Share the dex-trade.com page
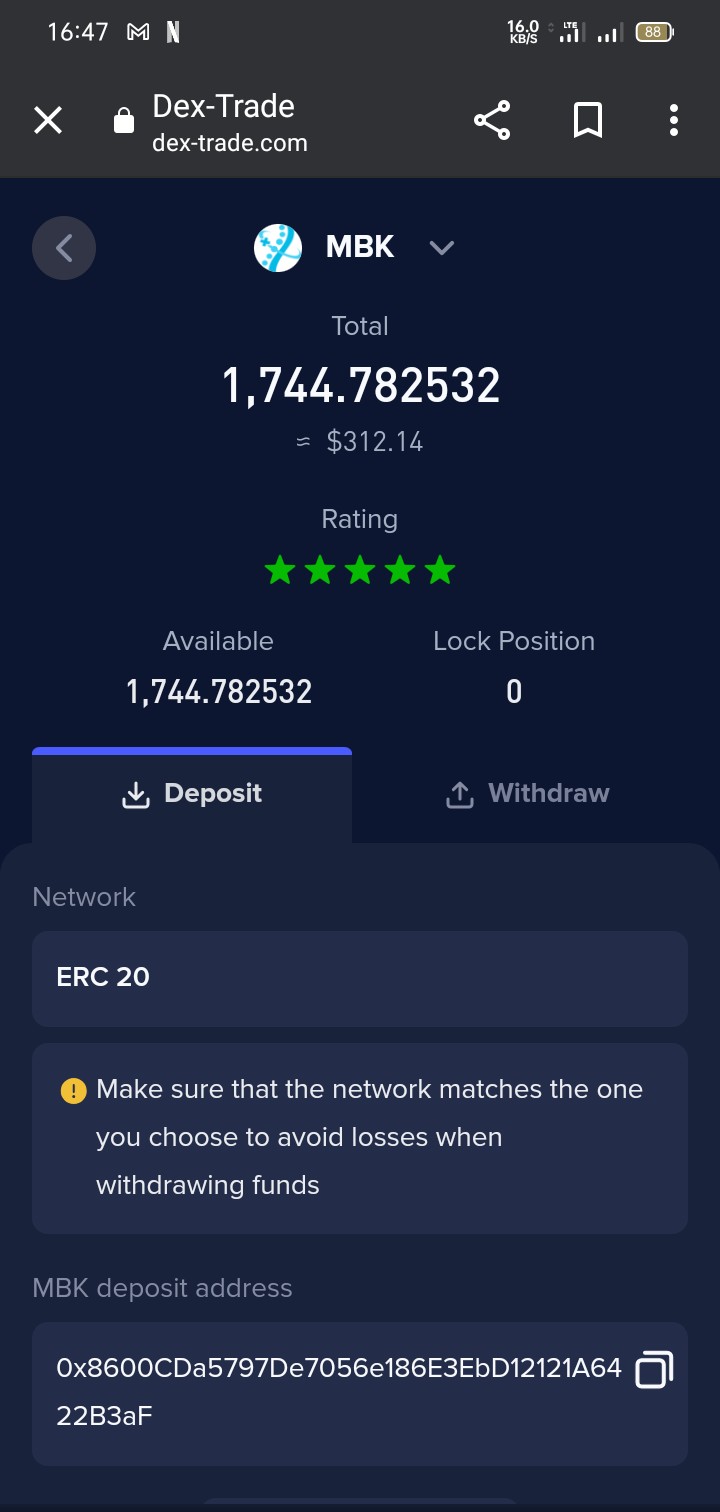Image resolution: width=720 pixels, height=1512 pixels. pos(492,120)
